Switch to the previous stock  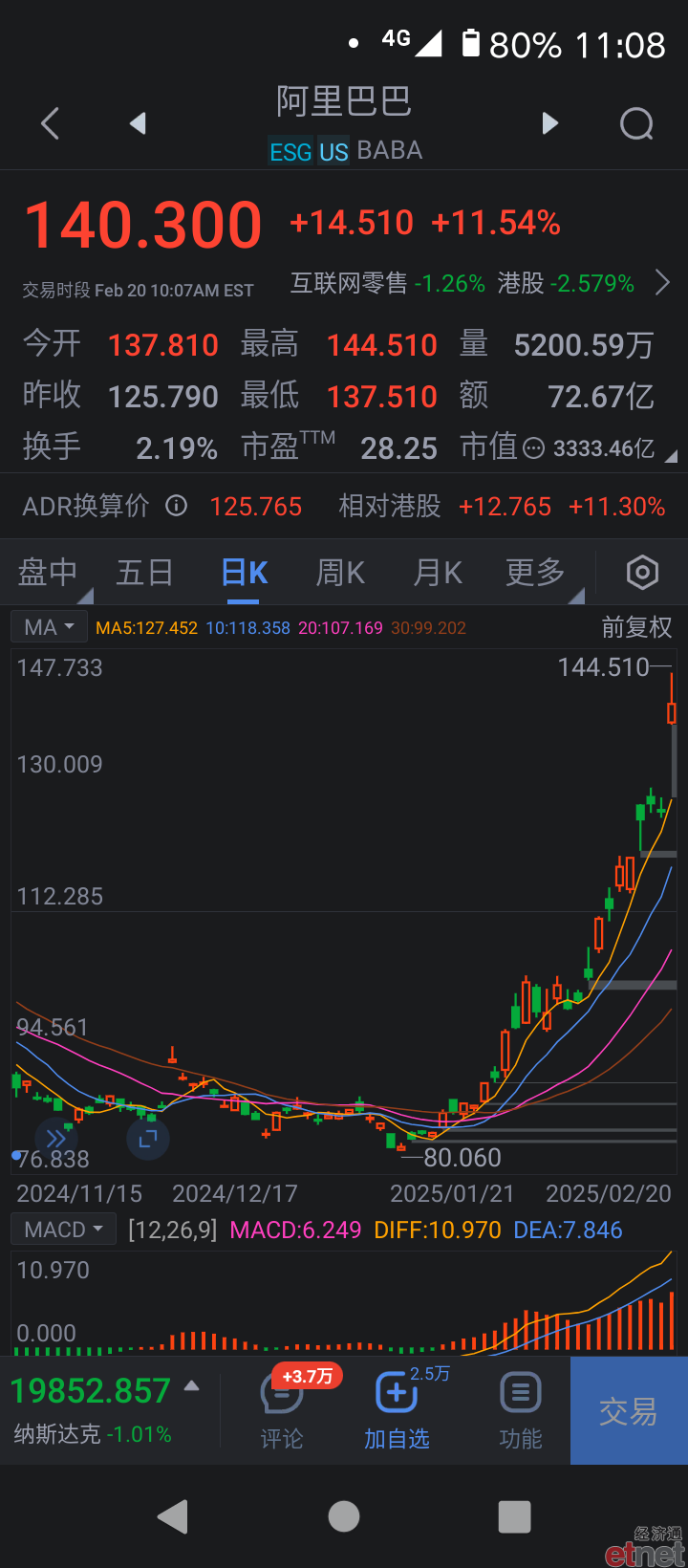[139, 123]
